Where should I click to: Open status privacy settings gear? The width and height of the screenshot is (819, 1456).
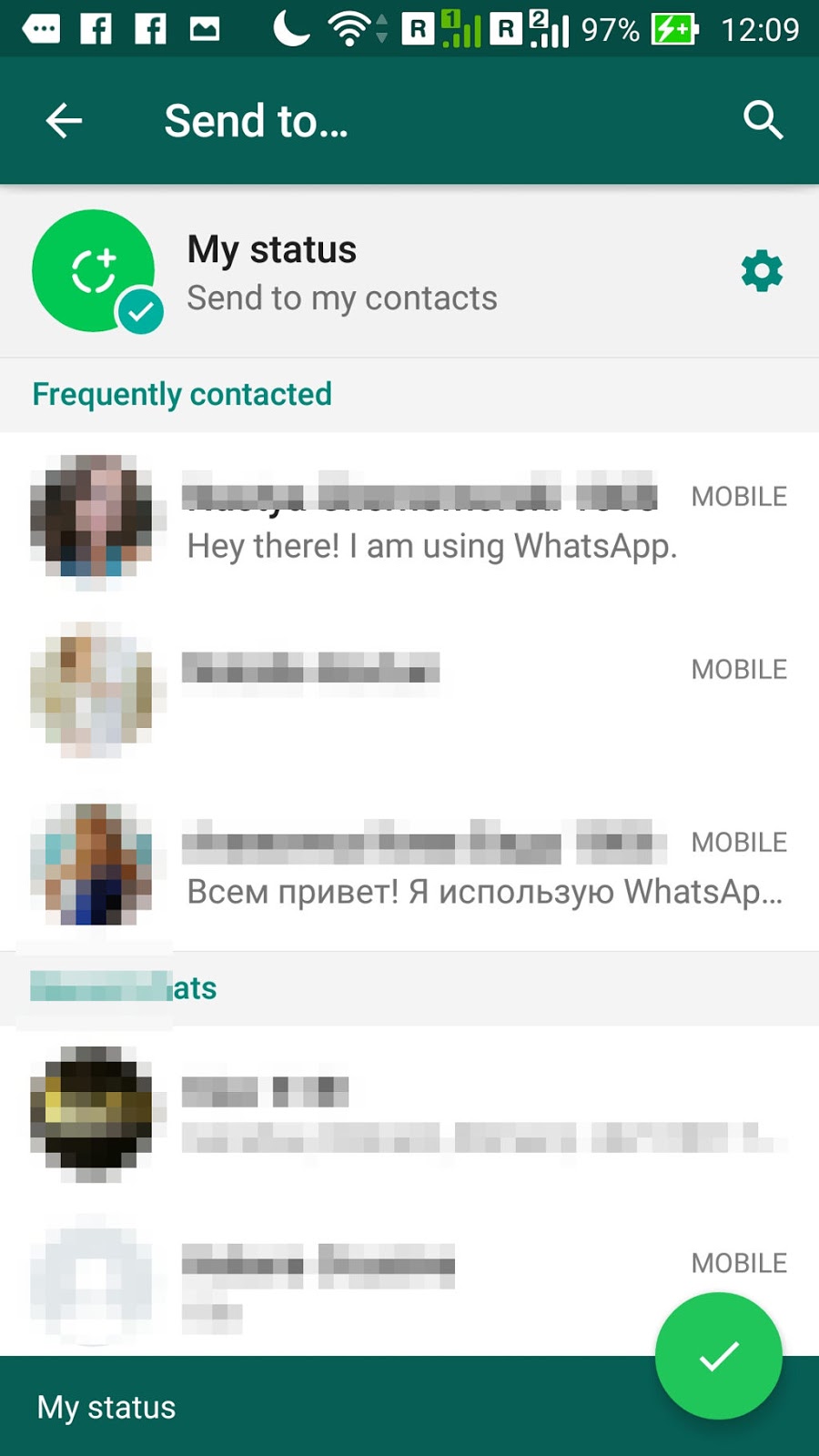[x=762, y=271]
